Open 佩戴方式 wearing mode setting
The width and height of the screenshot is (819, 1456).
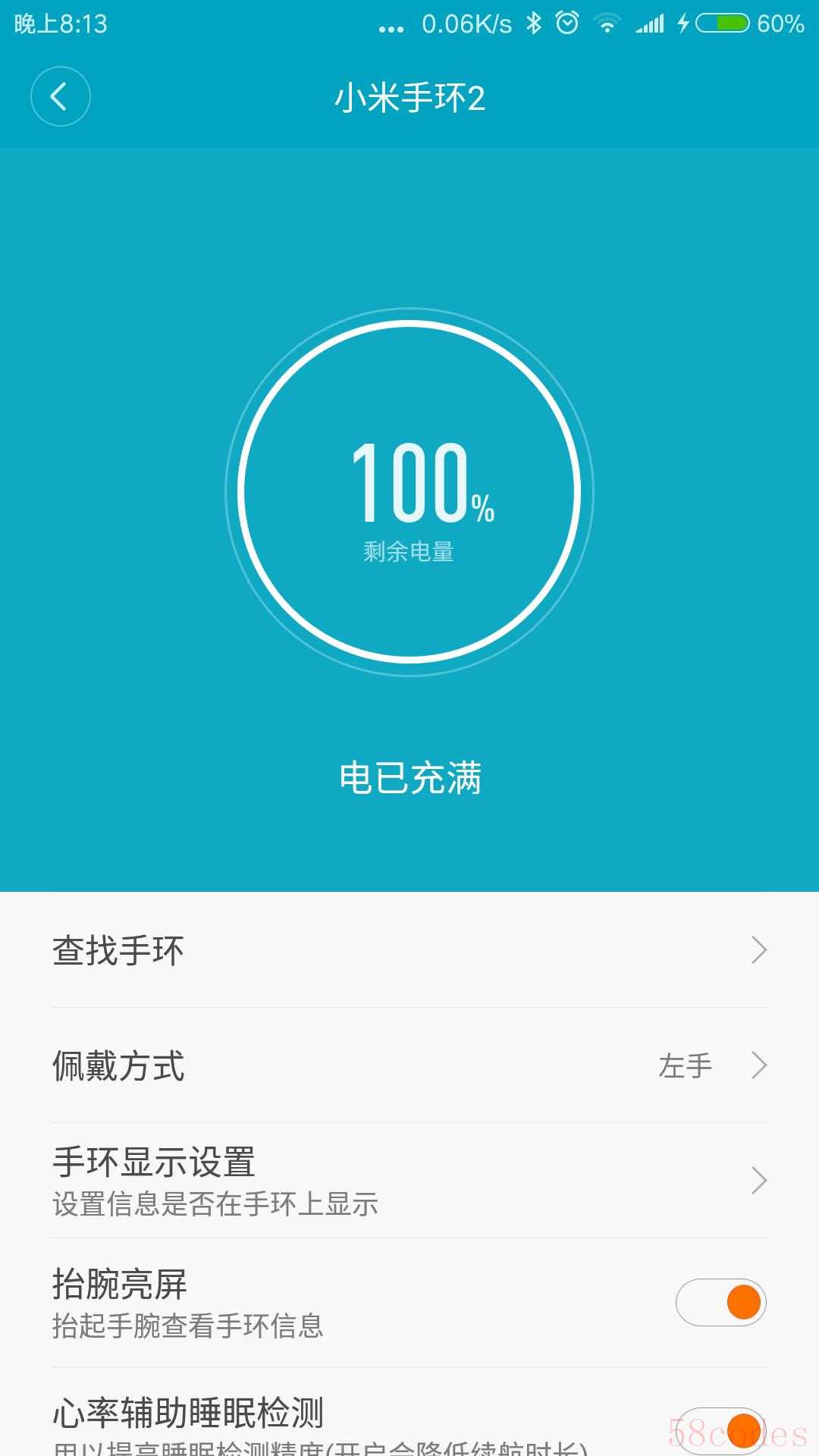pos(409,1065)
